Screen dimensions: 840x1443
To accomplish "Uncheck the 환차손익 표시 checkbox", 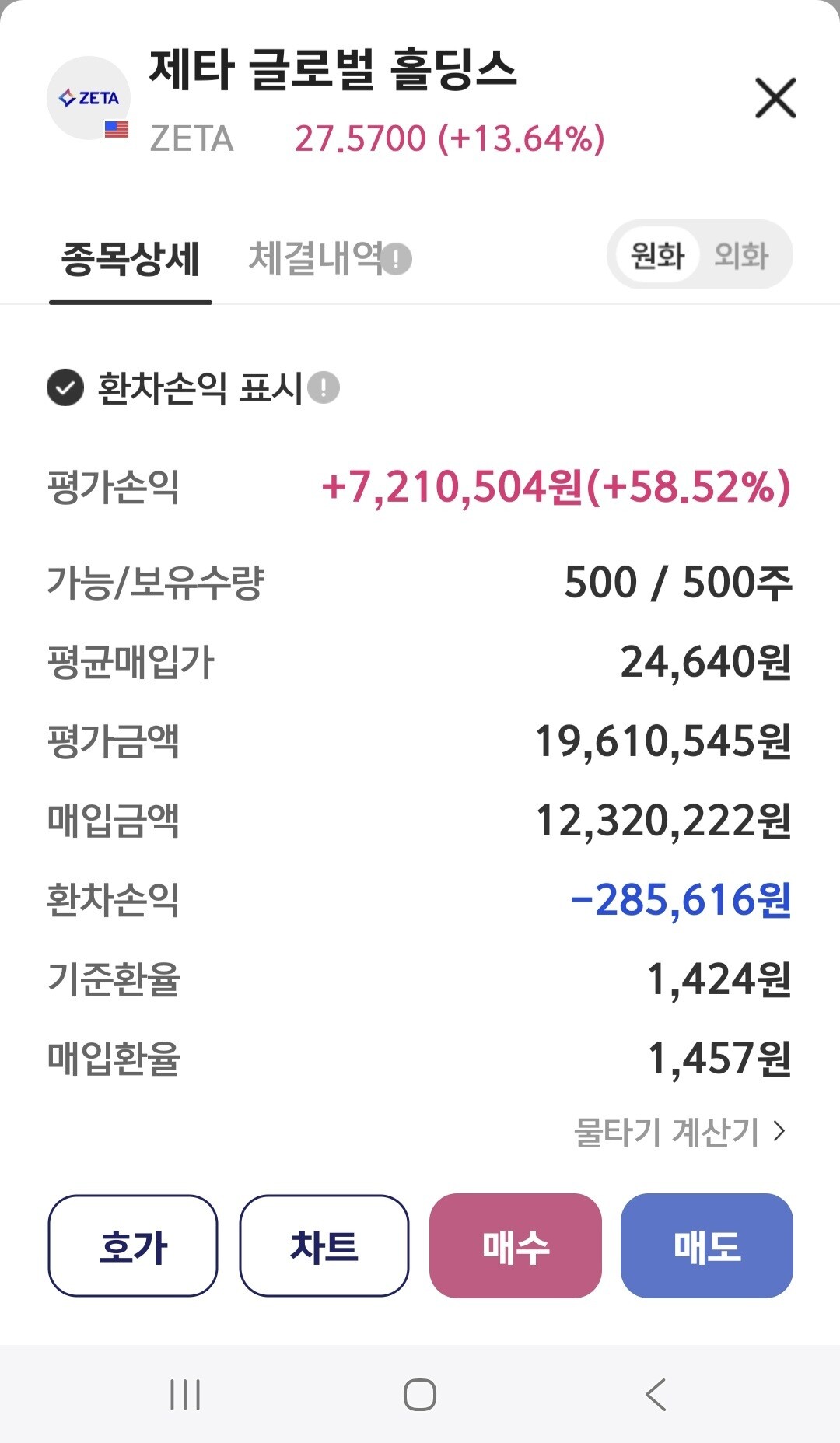I will [x=65, y=387].
